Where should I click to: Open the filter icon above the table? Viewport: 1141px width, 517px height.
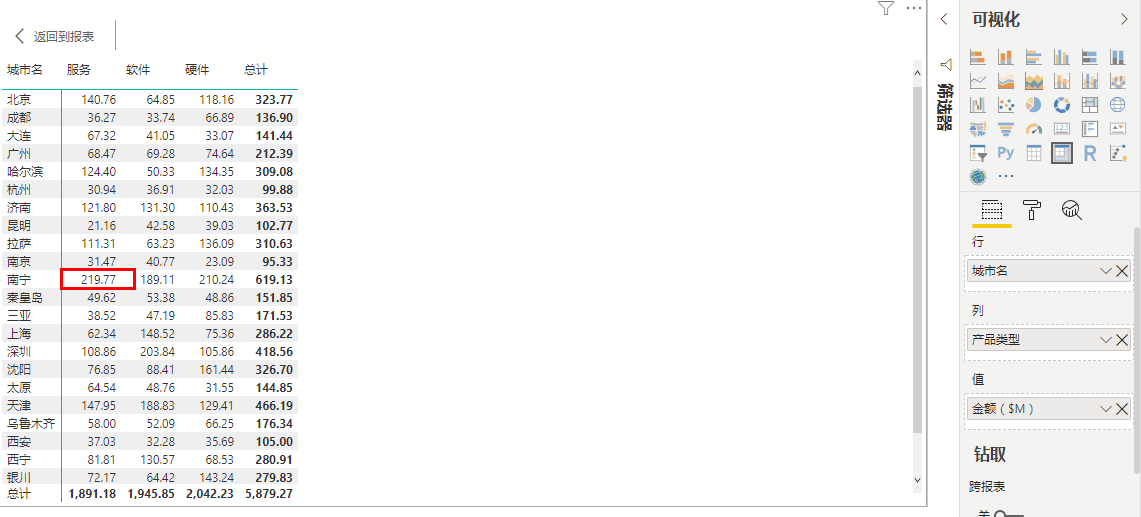click(886, 9)
